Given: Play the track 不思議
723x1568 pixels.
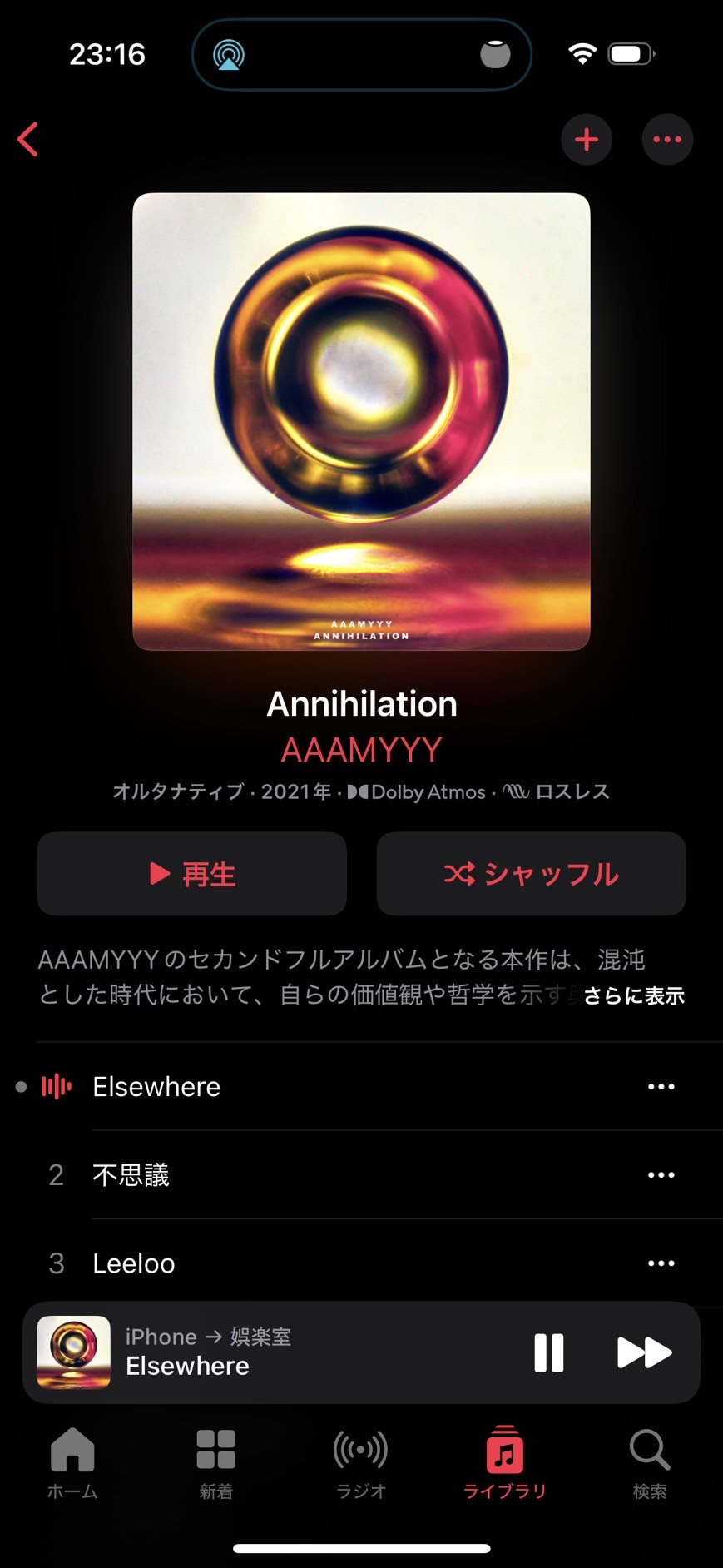Looking at the screenshot, I should (131, 1175).
